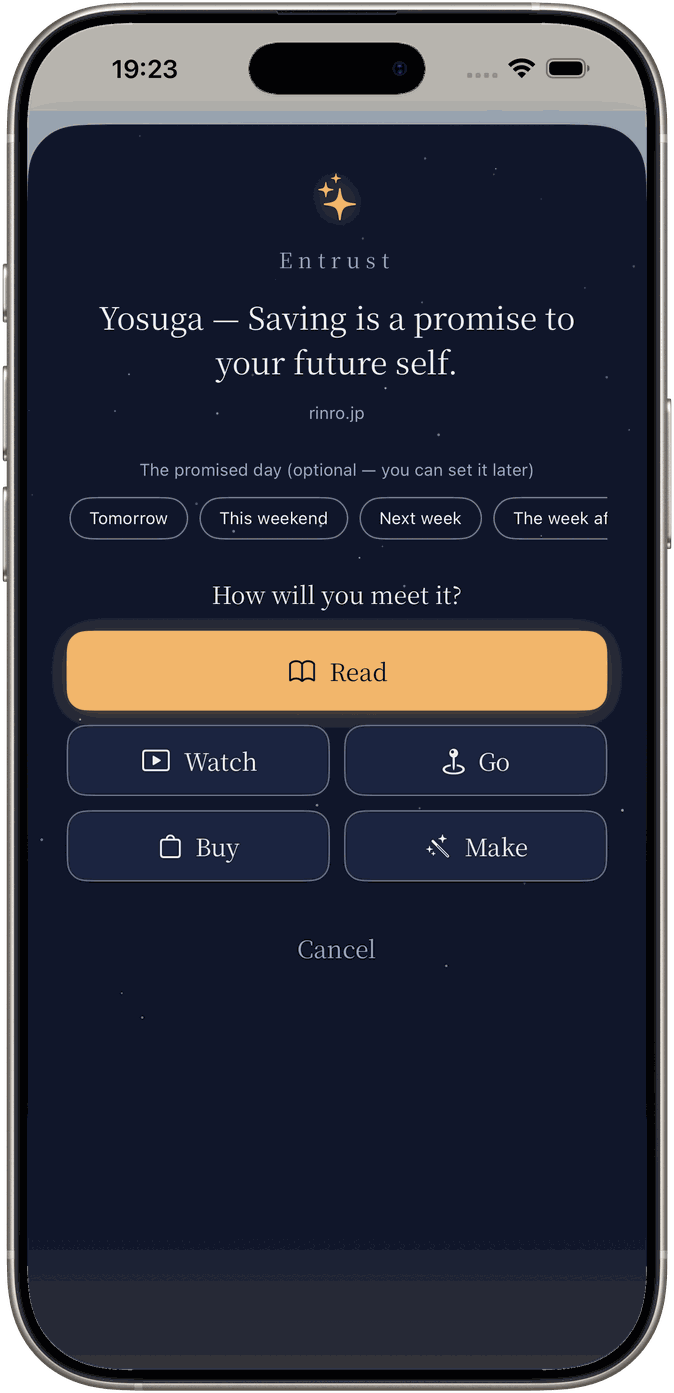674x1393 pixels.
Task: Cancel the Entrust sheet
Action: tap(337, 949)
